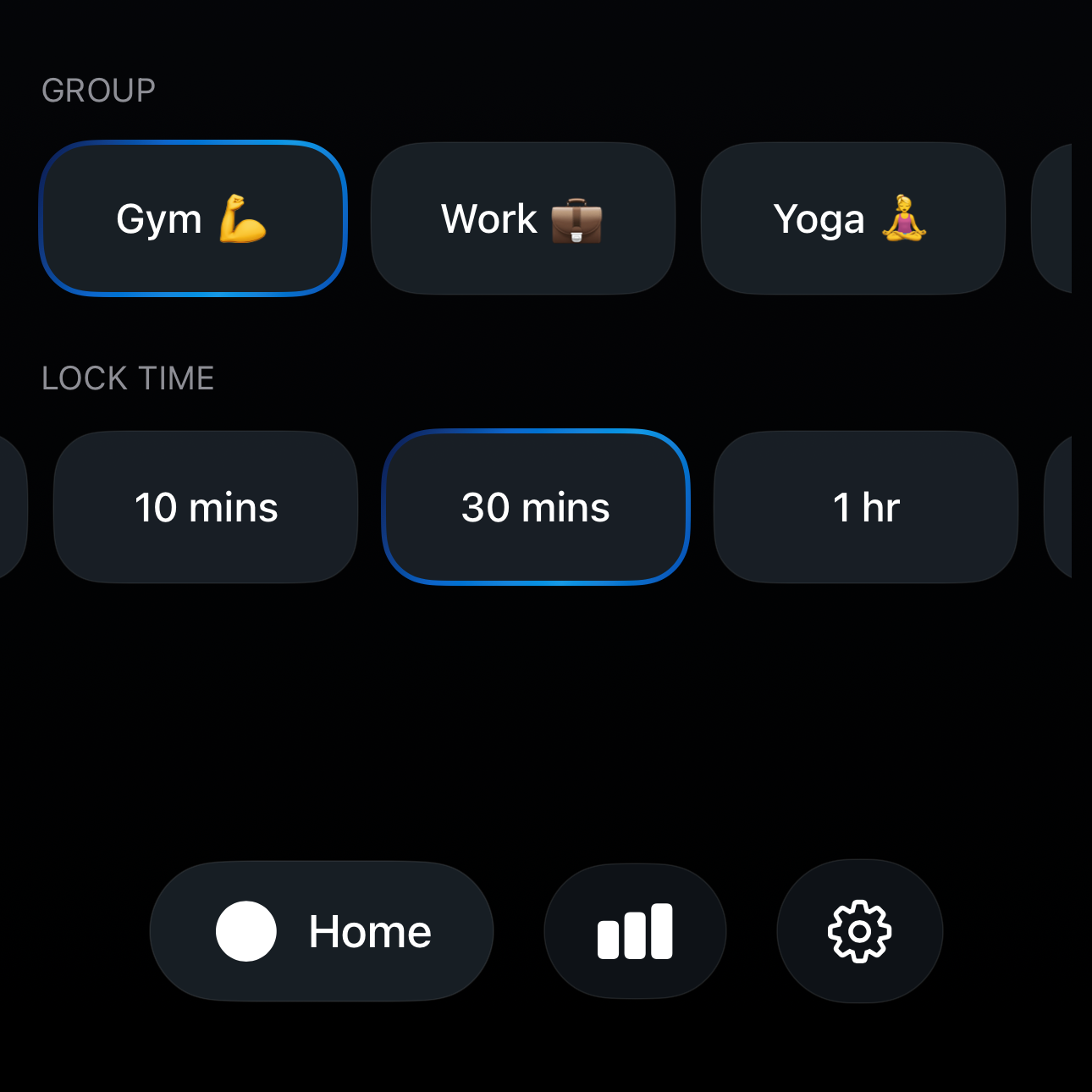Select the 30 mins lock time
The height and width of the screenshot is (1092, 1092).
click(x=536, y=507)
